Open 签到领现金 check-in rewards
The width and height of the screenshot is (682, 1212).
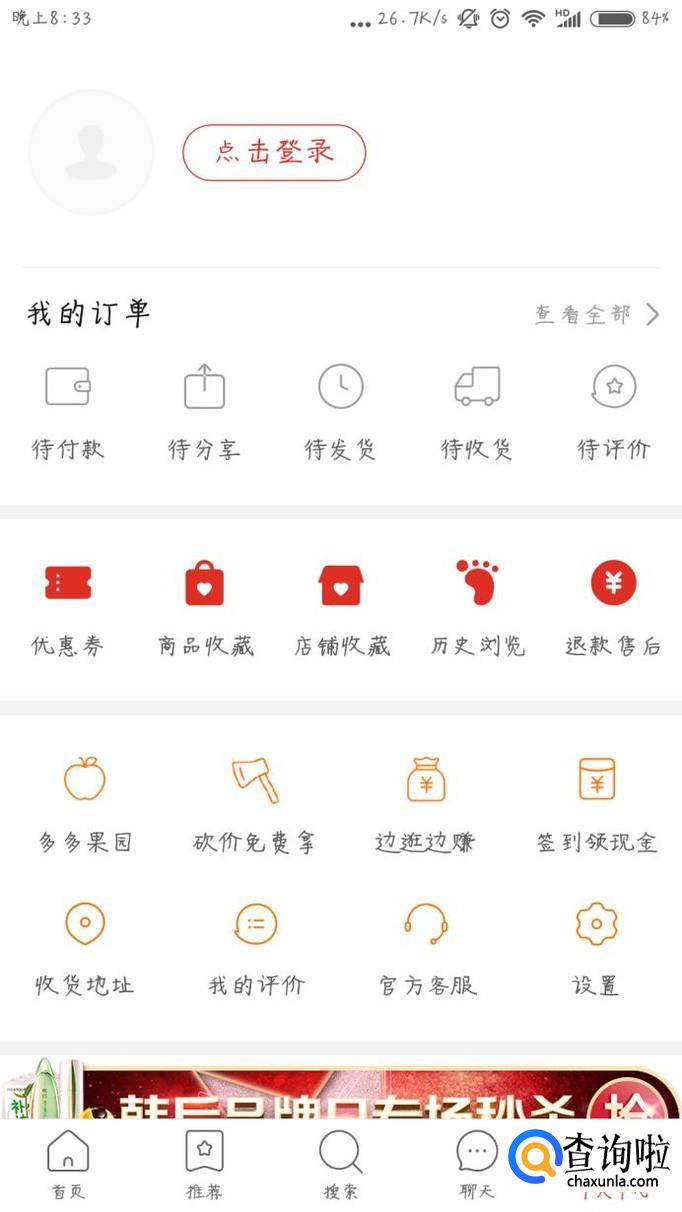(x=597, y=804)
